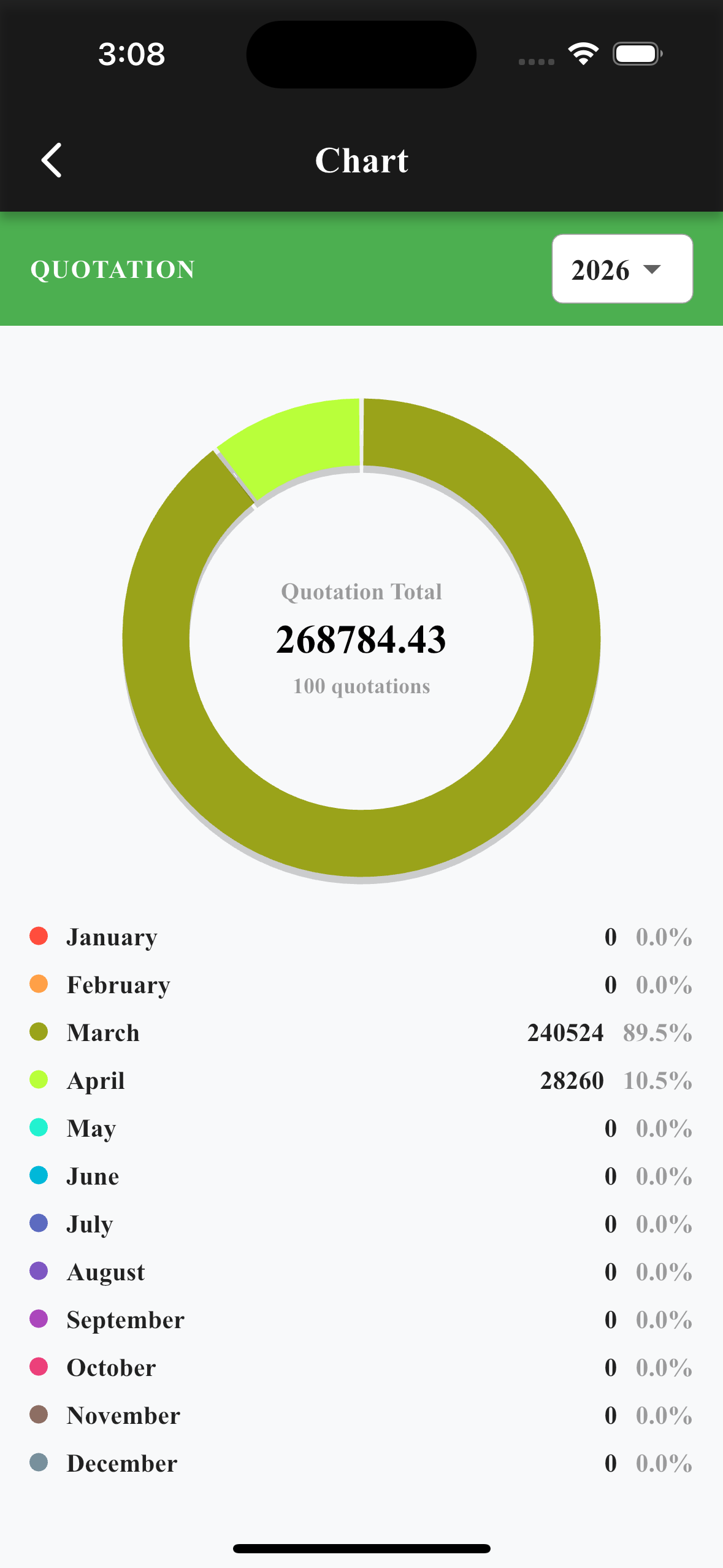Click the dropdown chevron beside 2026
The width and height of the screenshot is (723, 1568).
click(x=652, y=269)
